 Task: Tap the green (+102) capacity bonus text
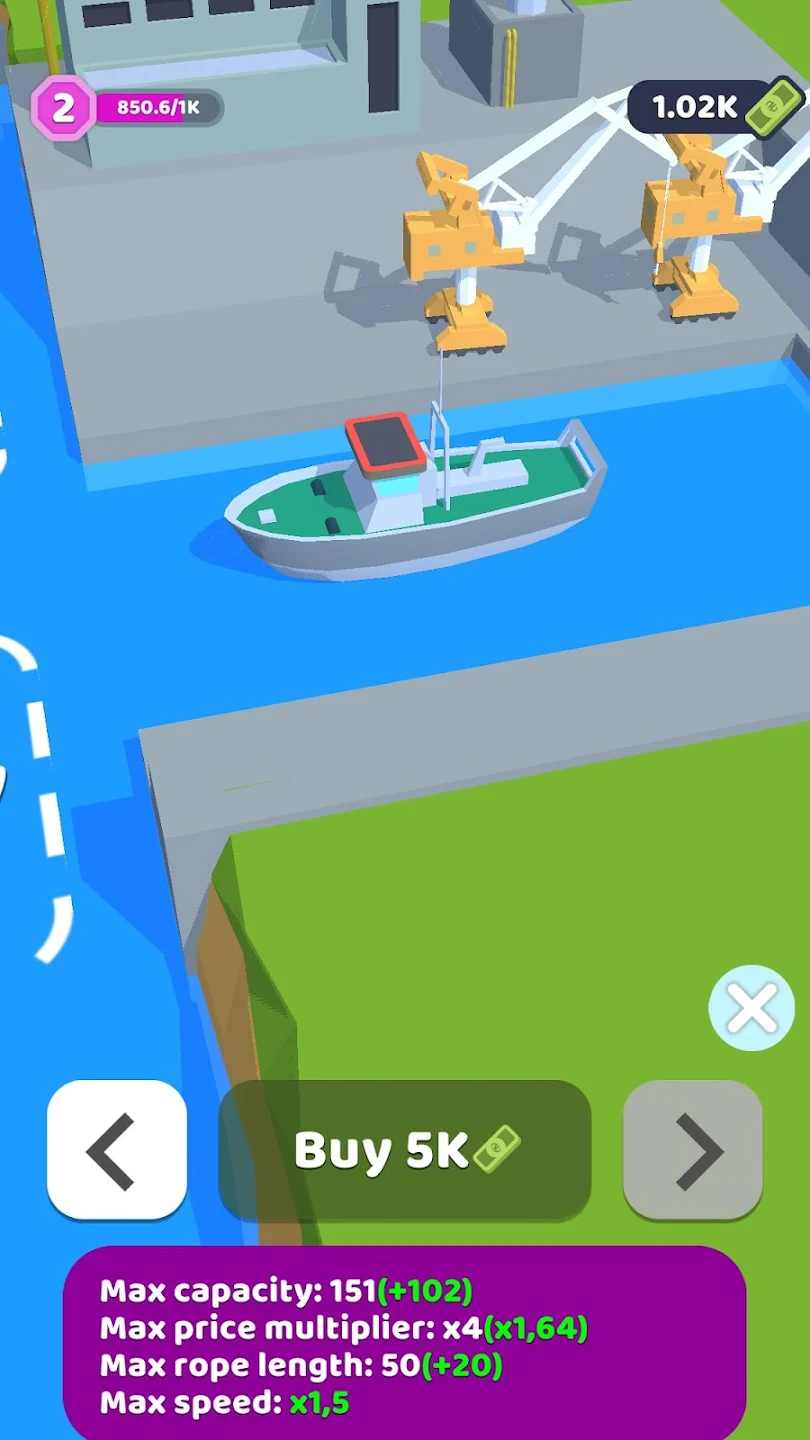pyautogui.click(x=424, y=1291)
